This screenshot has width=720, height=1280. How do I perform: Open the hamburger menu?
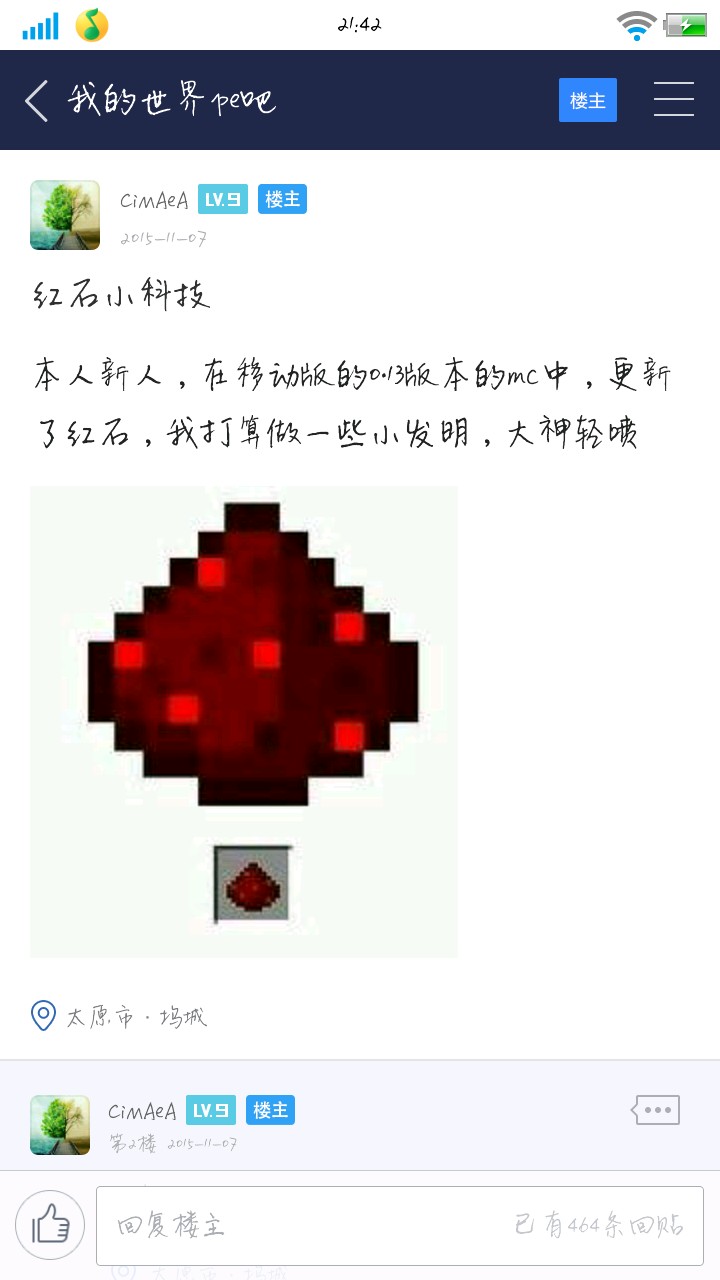click(673, 100)
